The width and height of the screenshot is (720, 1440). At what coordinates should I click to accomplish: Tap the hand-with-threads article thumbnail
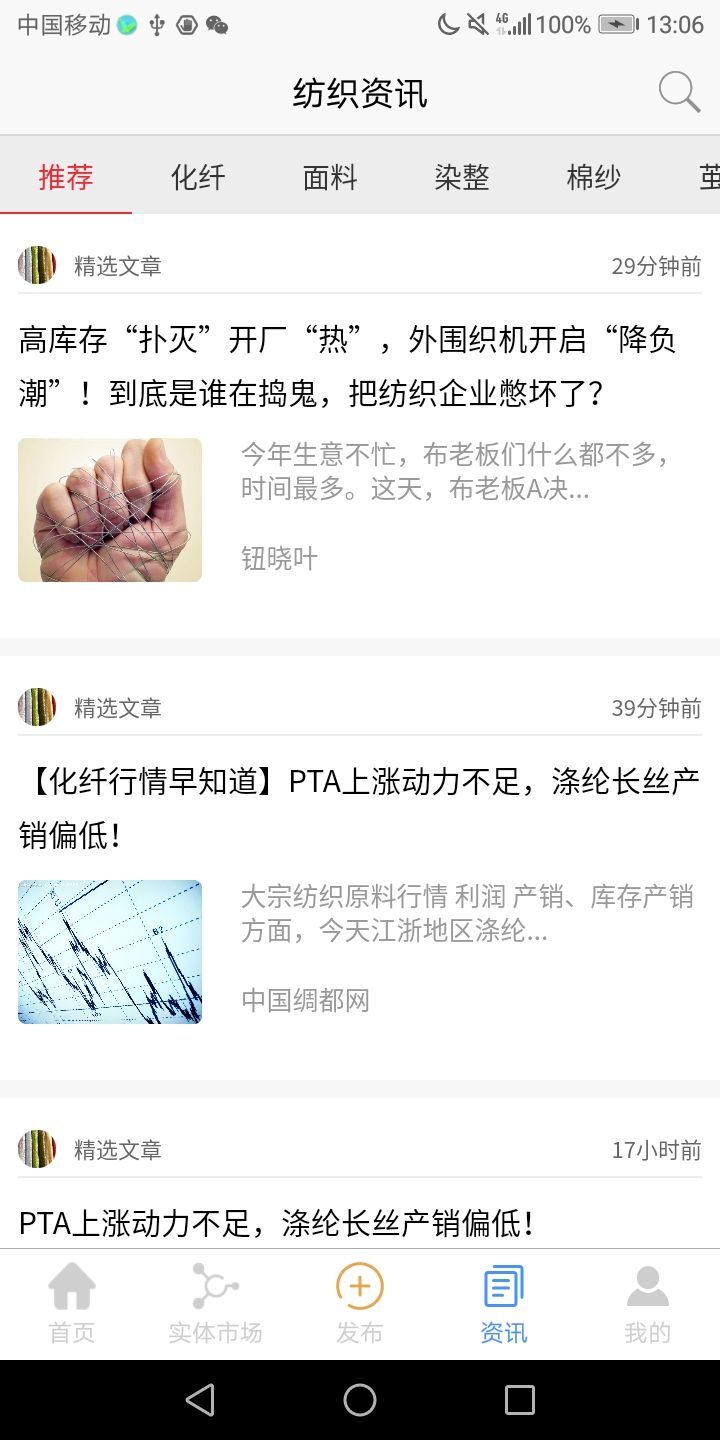coord(110,510)
